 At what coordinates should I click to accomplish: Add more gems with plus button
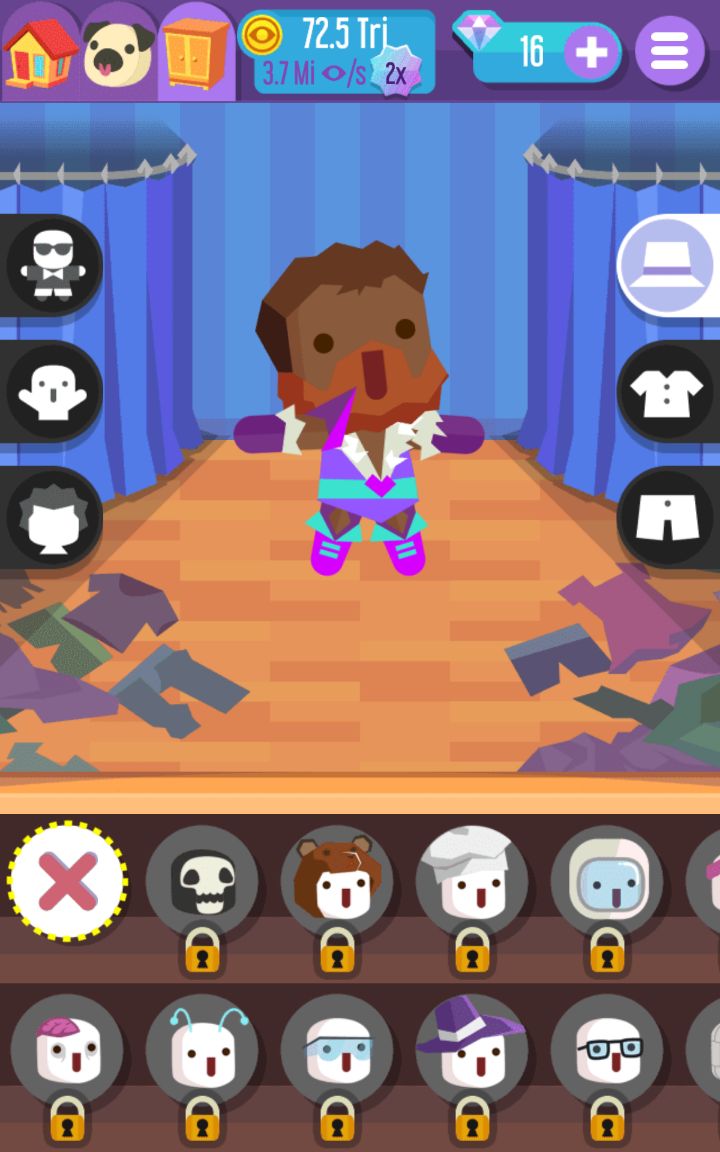coord(590,52)
